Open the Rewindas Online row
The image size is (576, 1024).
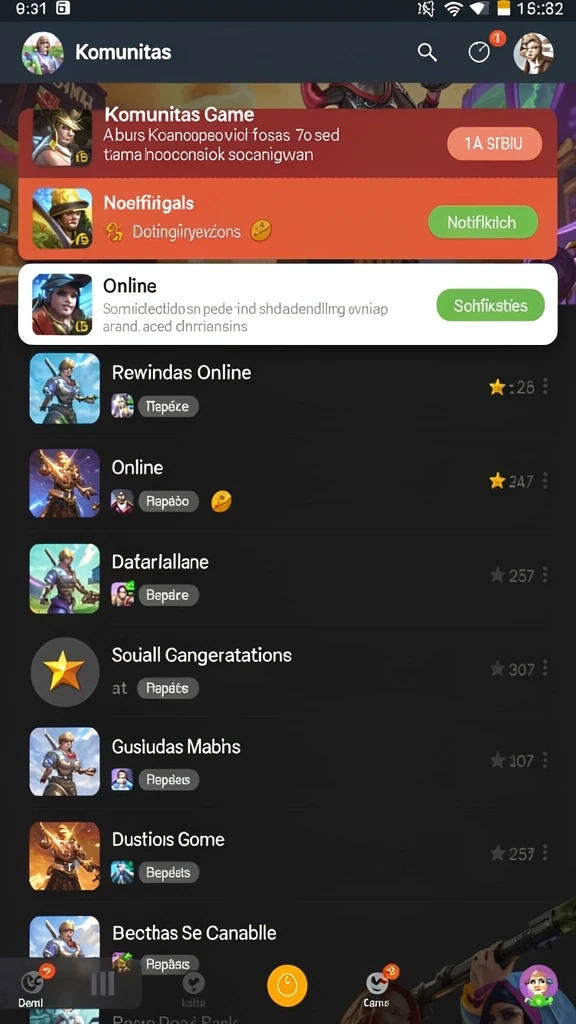[x=288, y=389]
